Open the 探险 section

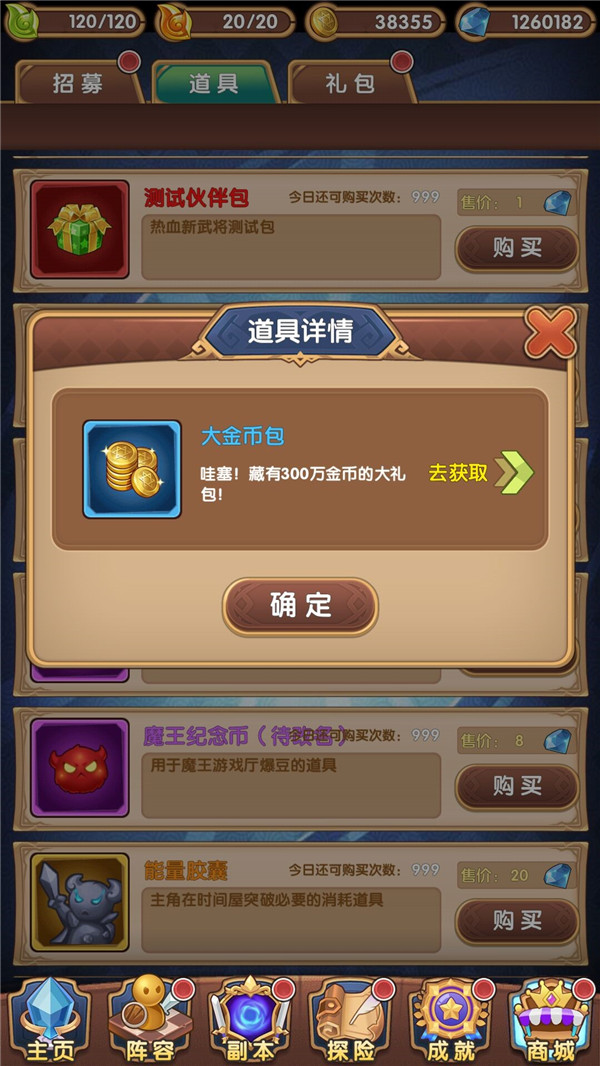[x=350, y=1020]
